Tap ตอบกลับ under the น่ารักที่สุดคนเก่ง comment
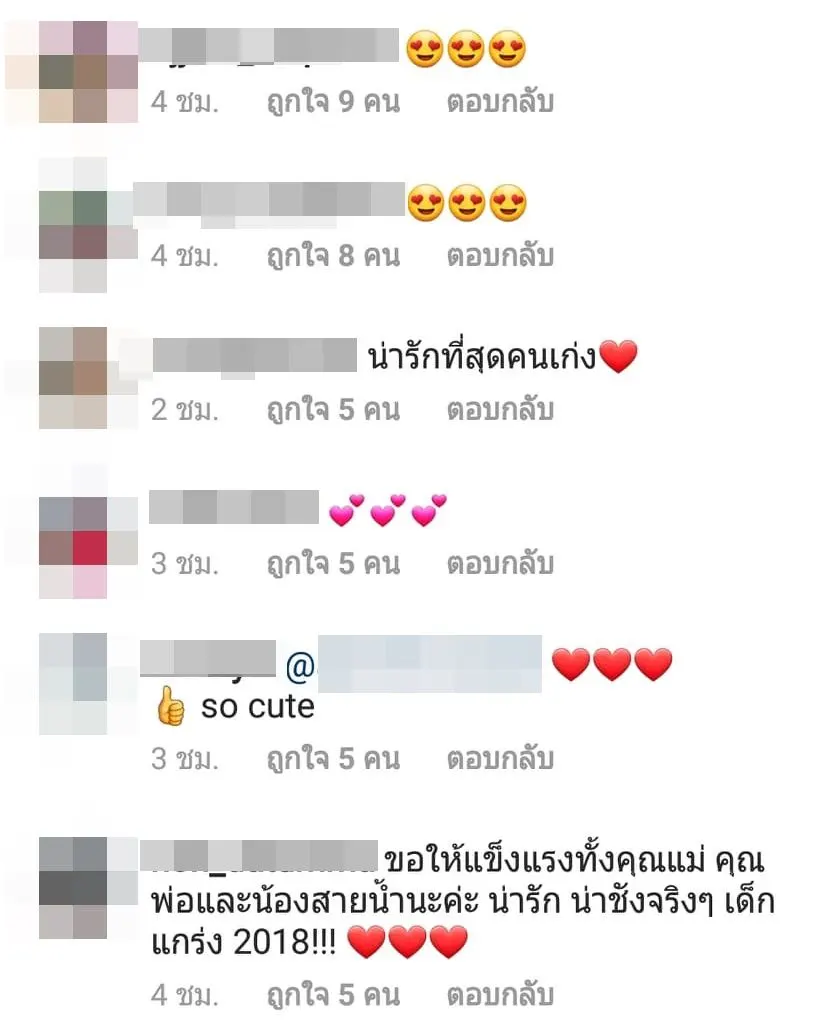Image resolution: width=829 pixels, height=1025 pixels. (x=500, y=410)
